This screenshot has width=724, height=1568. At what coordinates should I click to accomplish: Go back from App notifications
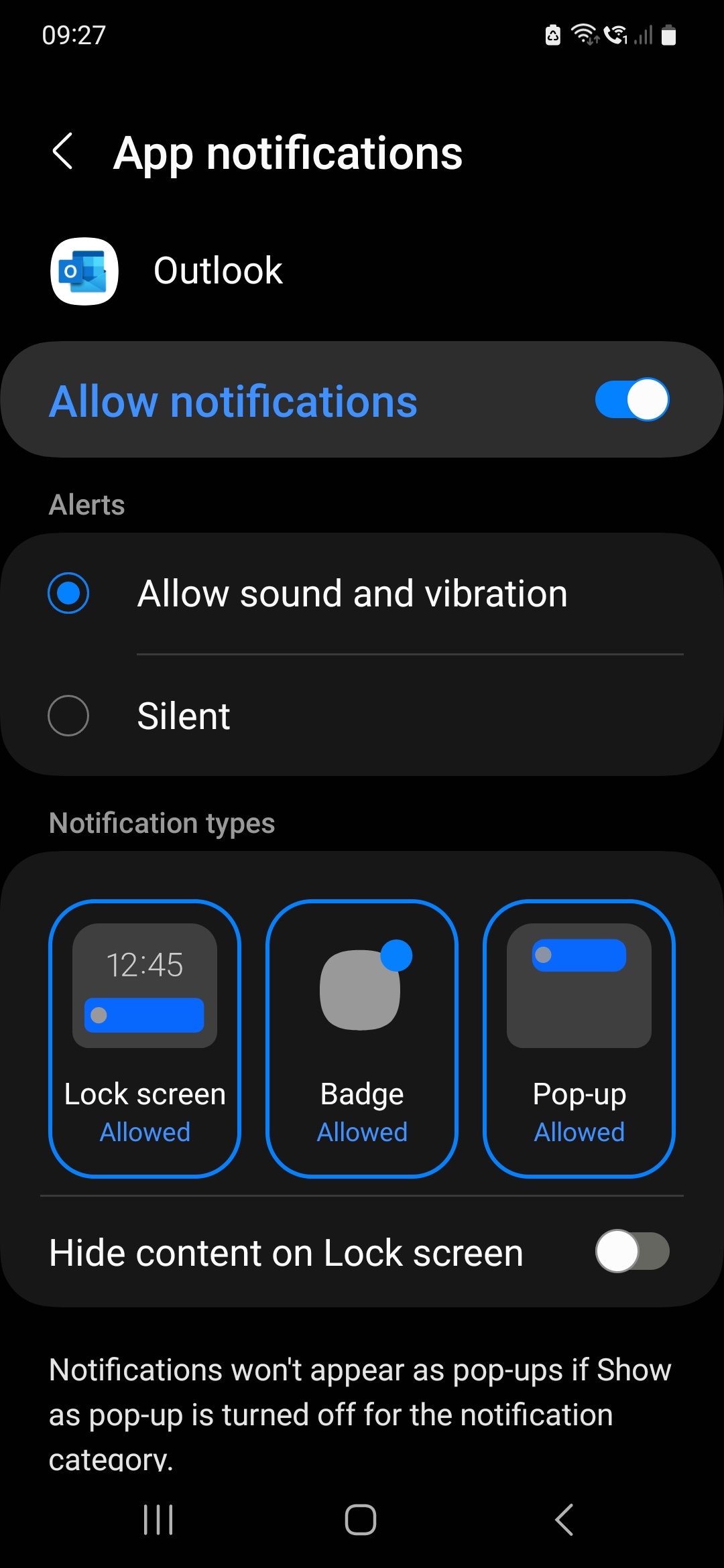click(x=62, y=151)
